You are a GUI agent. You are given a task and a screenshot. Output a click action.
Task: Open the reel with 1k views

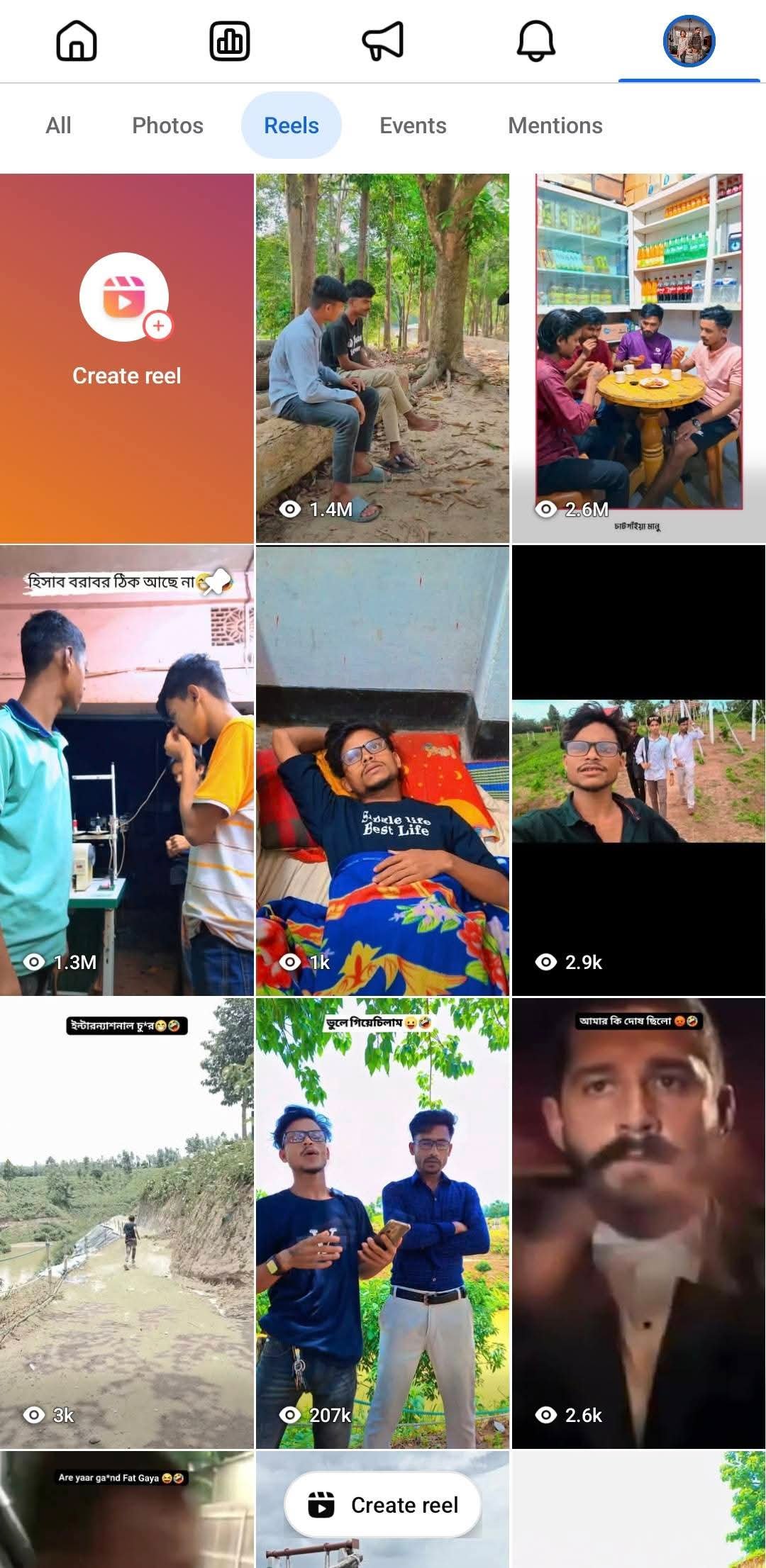382,770
